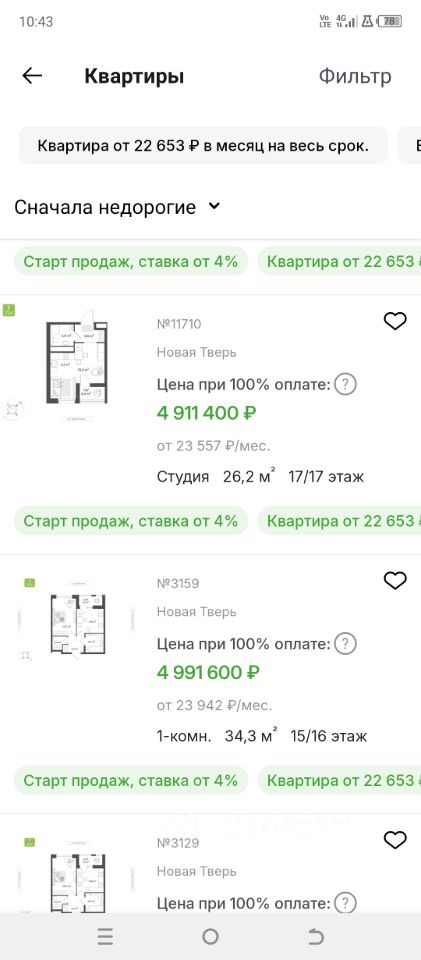
Task: Open recent apps from the navigation bar
Action: [x=105, y=936]
